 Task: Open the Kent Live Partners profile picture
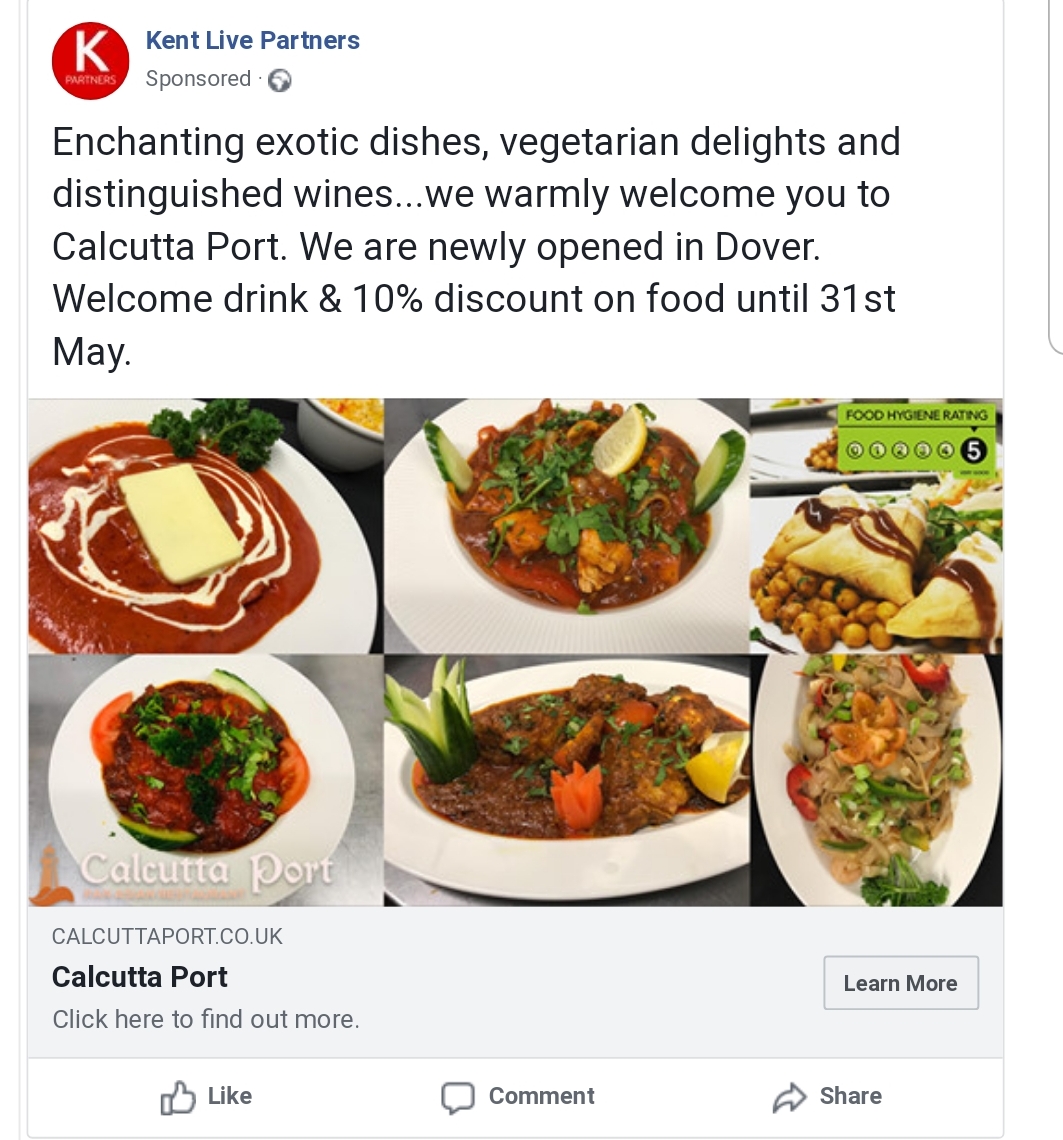90,61
